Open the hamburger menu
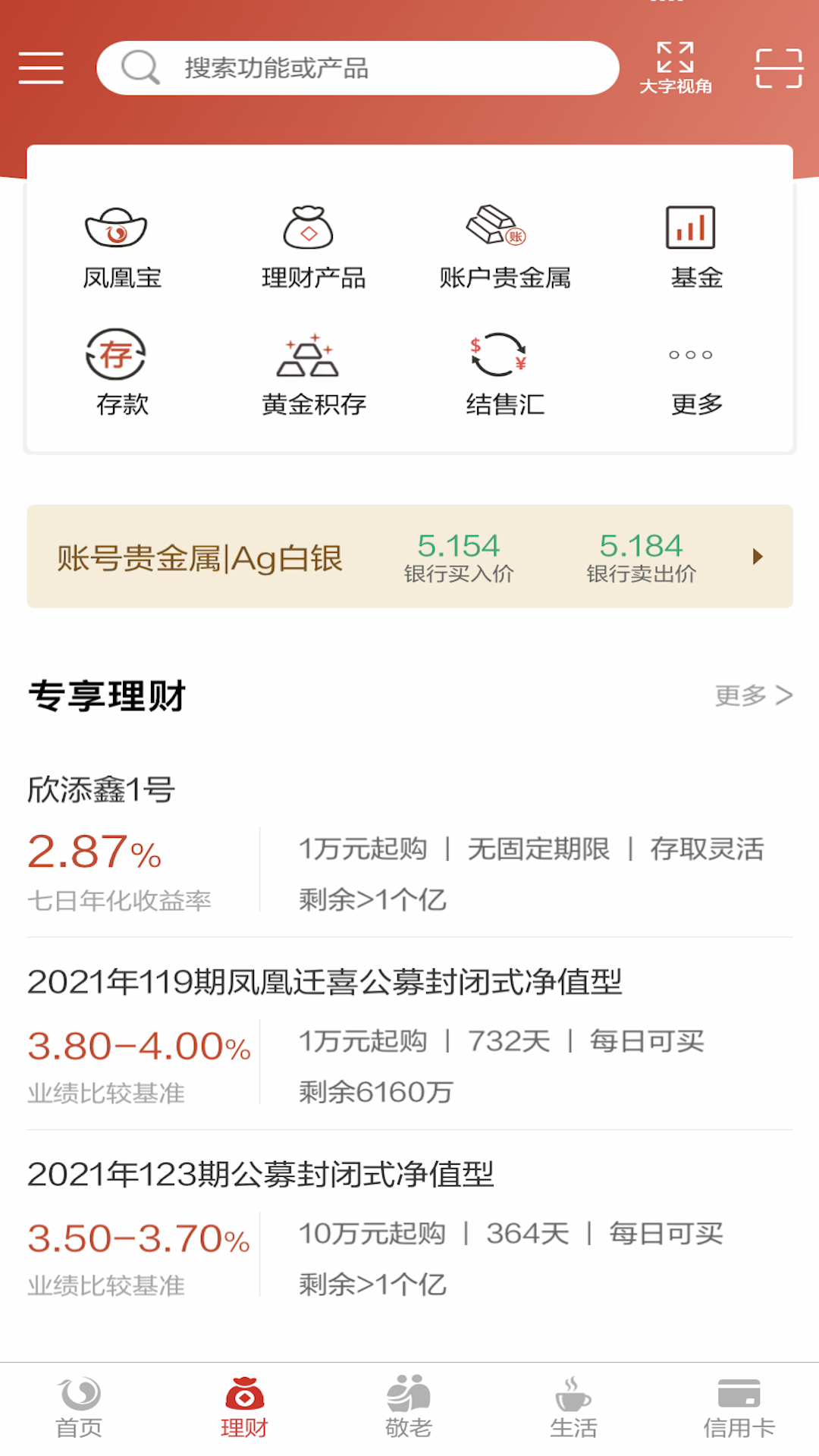Viewport: 819px width, 1456px height. pos(41,67)
